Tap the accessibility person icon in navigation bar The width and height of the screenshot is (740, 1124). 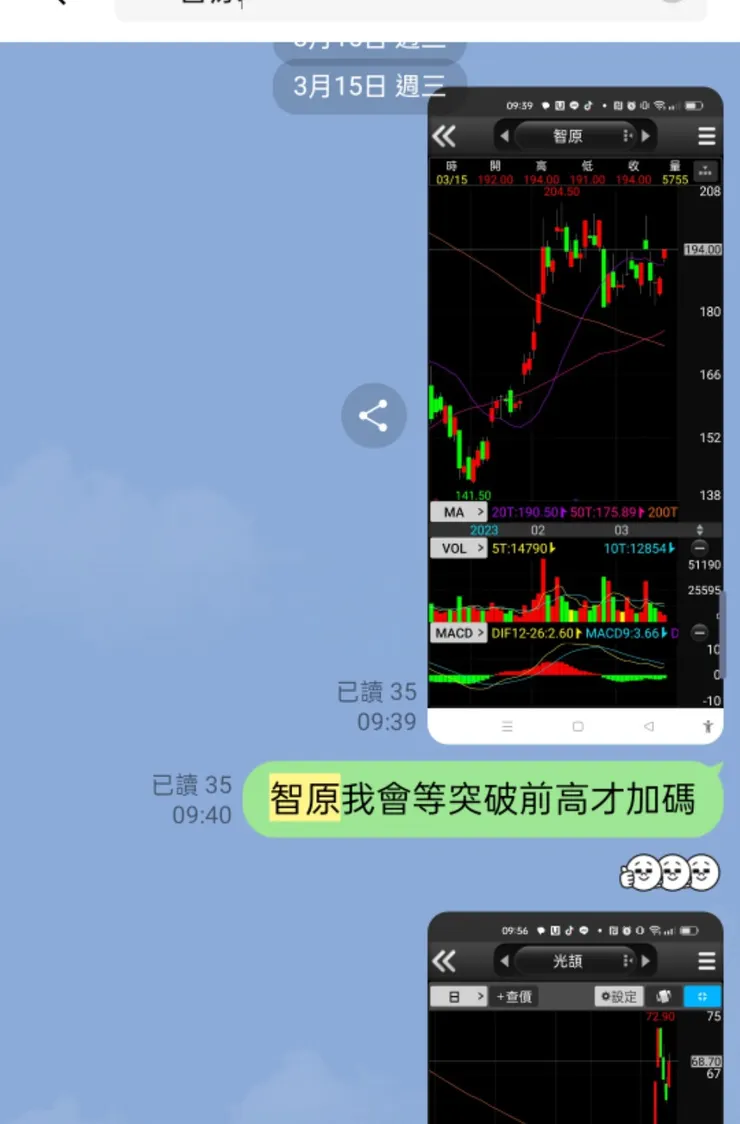tap(707, 726)
